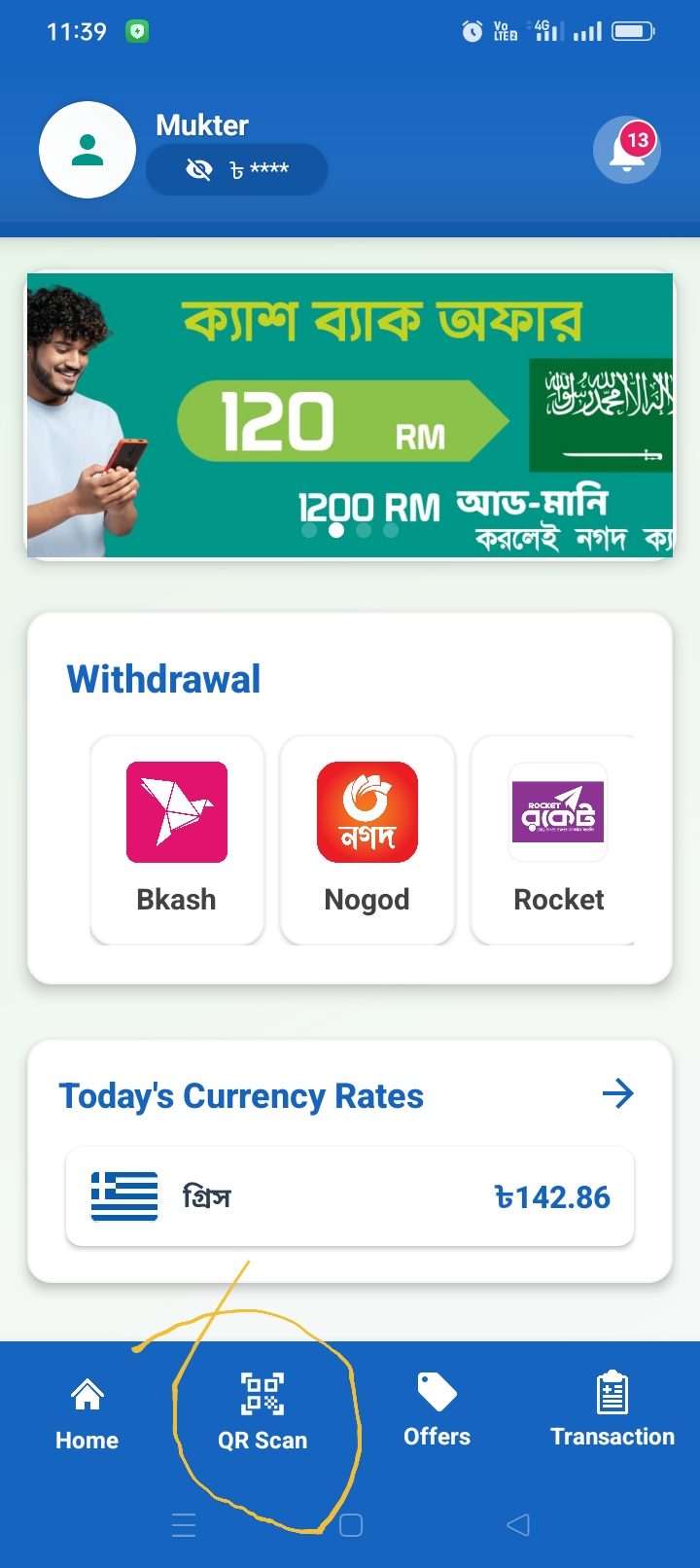The width and height of the screenshot is (700, 1568).
Task: Open the Transaction tab
Action: click(612, 1412)
